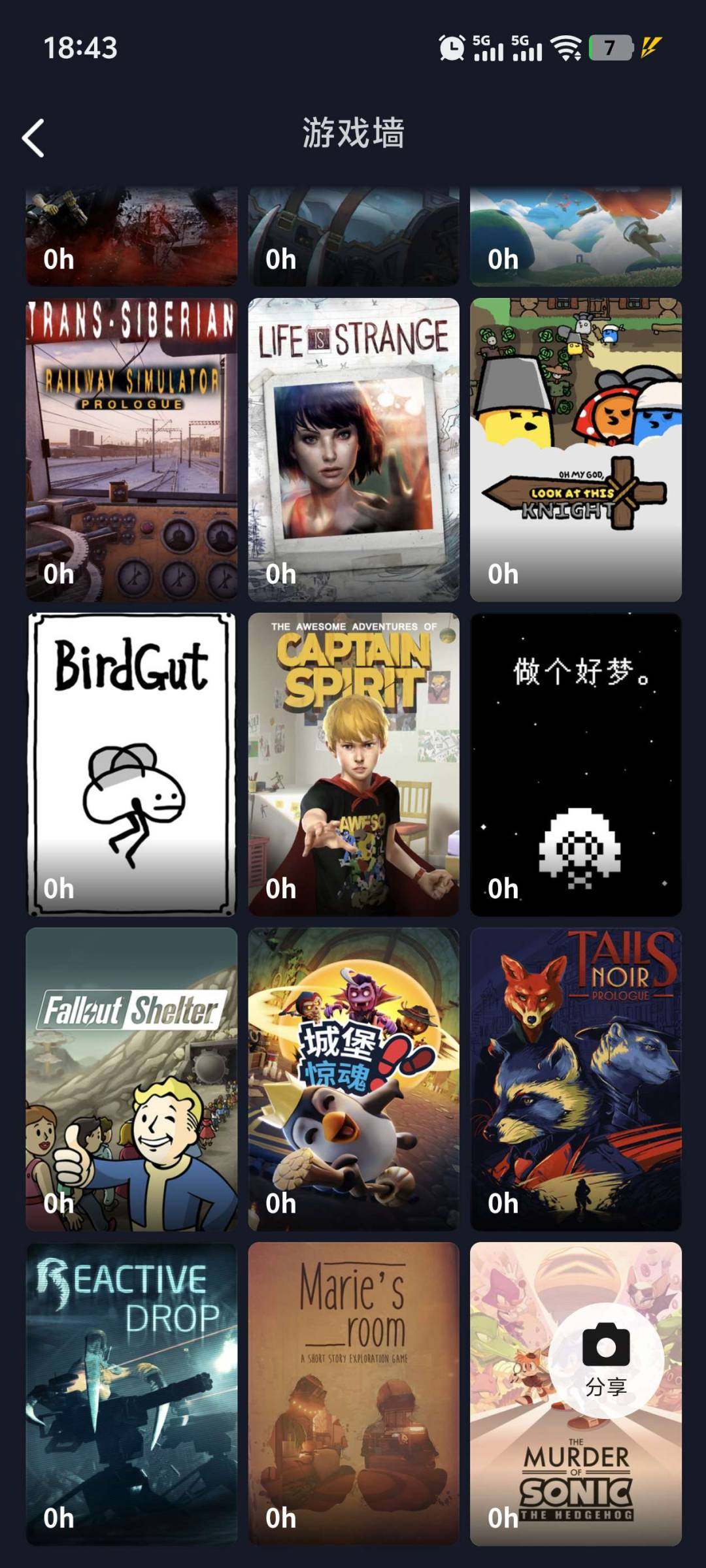Open the 做个好梦 game tile

(x=575, y=764)
